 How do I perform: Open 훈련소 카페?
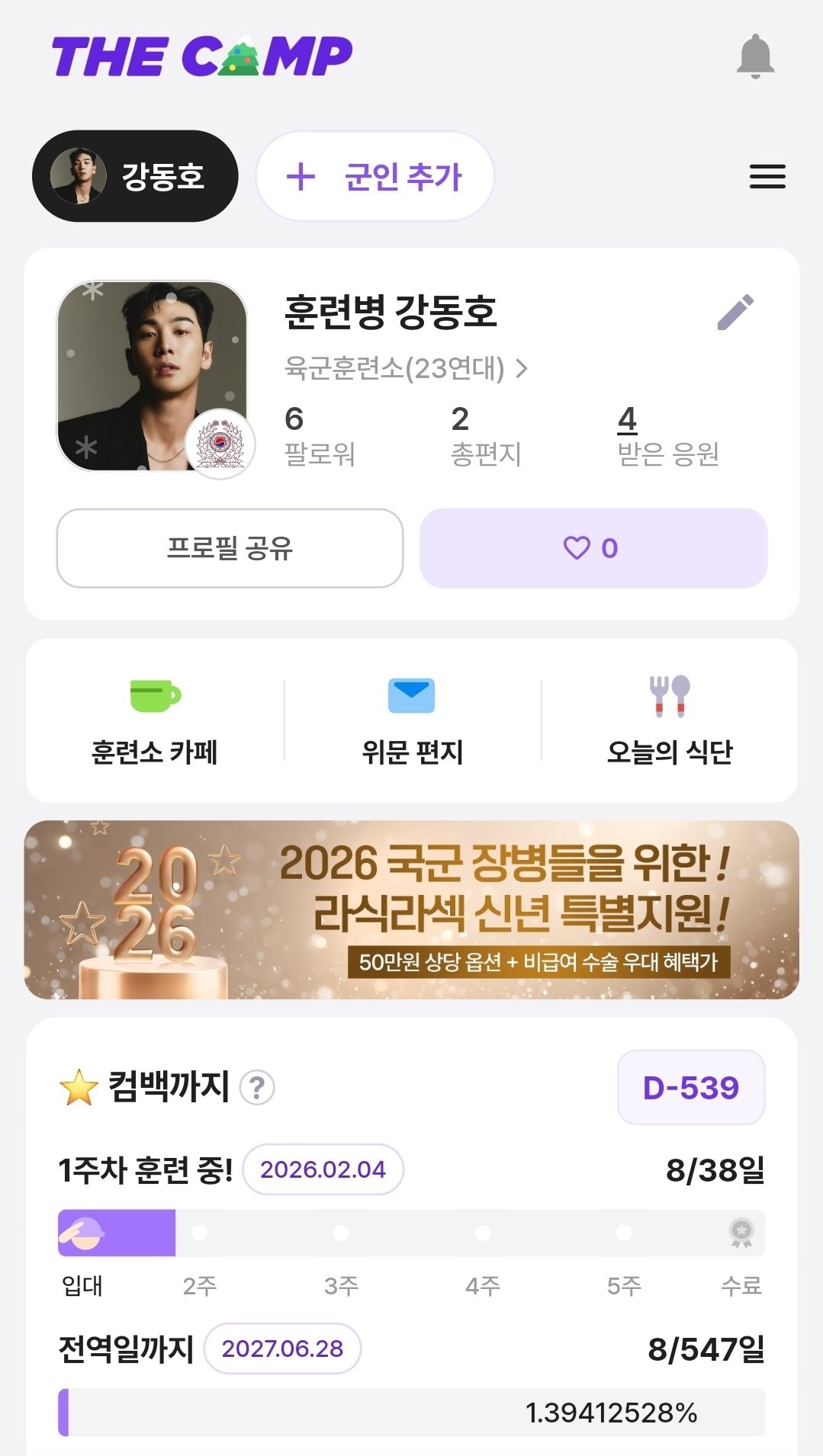coord(155,720)
